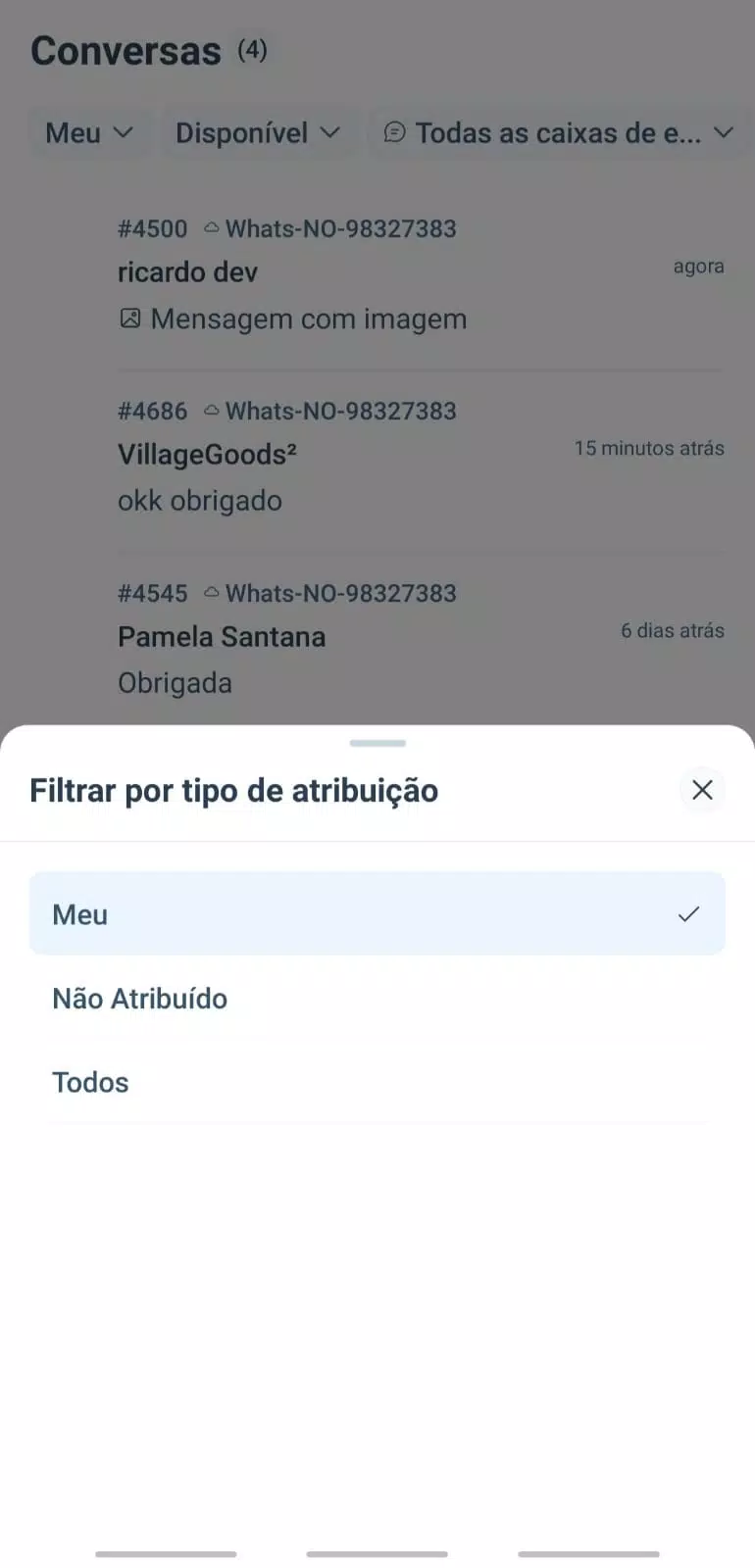The image size is (755, 1568).
Task: Close the assignment filter sheet
Action: point(702,790)
